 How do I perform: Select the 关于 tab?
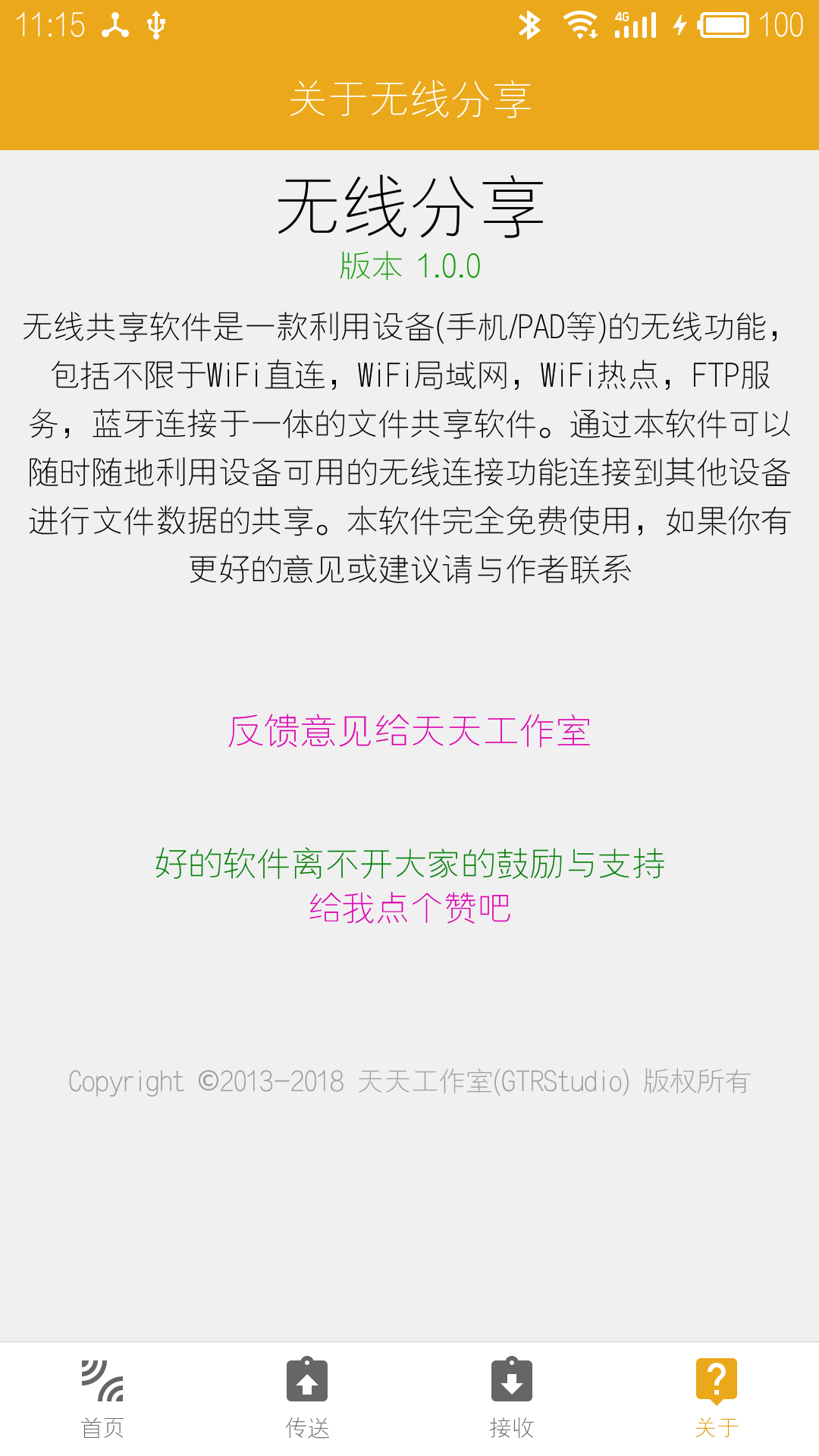pyautogui.click(x=717, y=1398)
